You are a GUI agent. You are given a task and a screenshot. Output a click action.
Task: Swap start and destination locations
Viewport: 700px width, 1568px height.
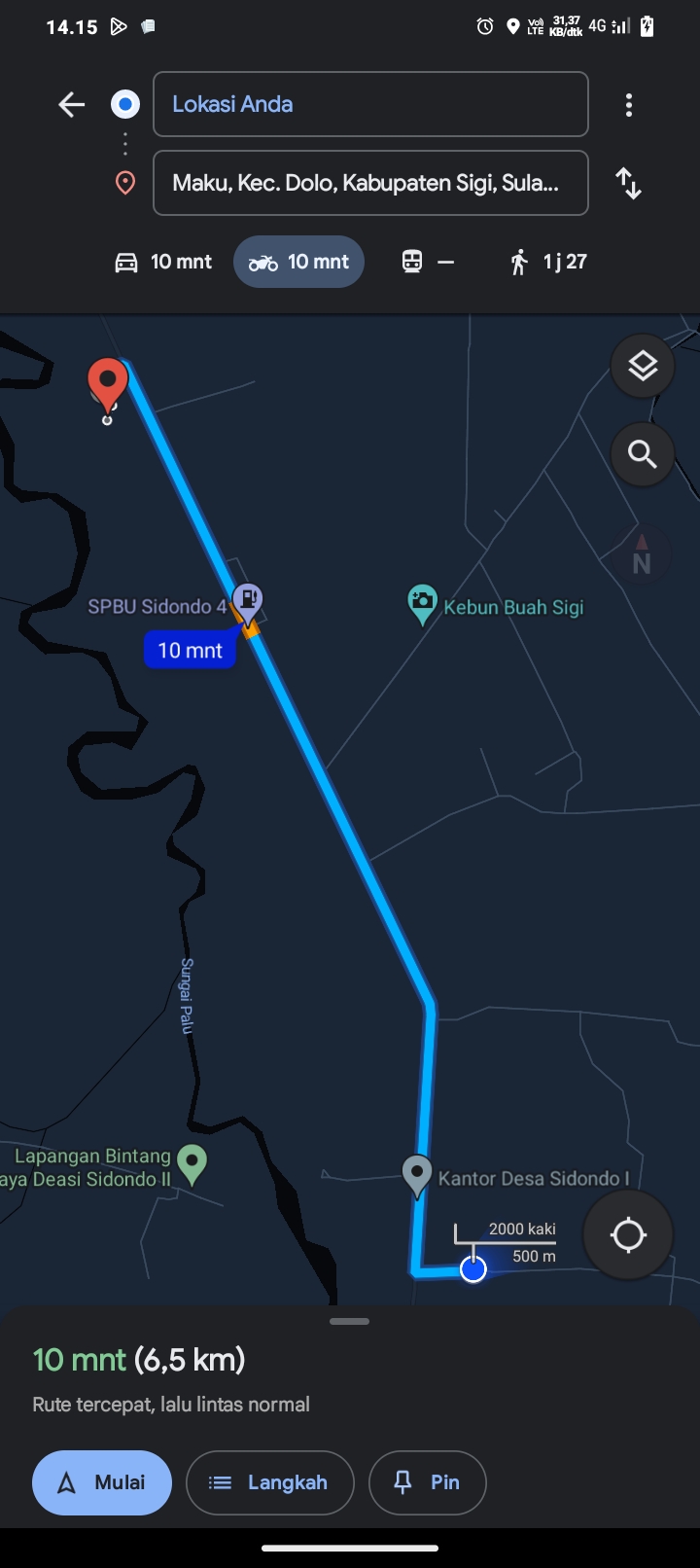pos(629,183)
